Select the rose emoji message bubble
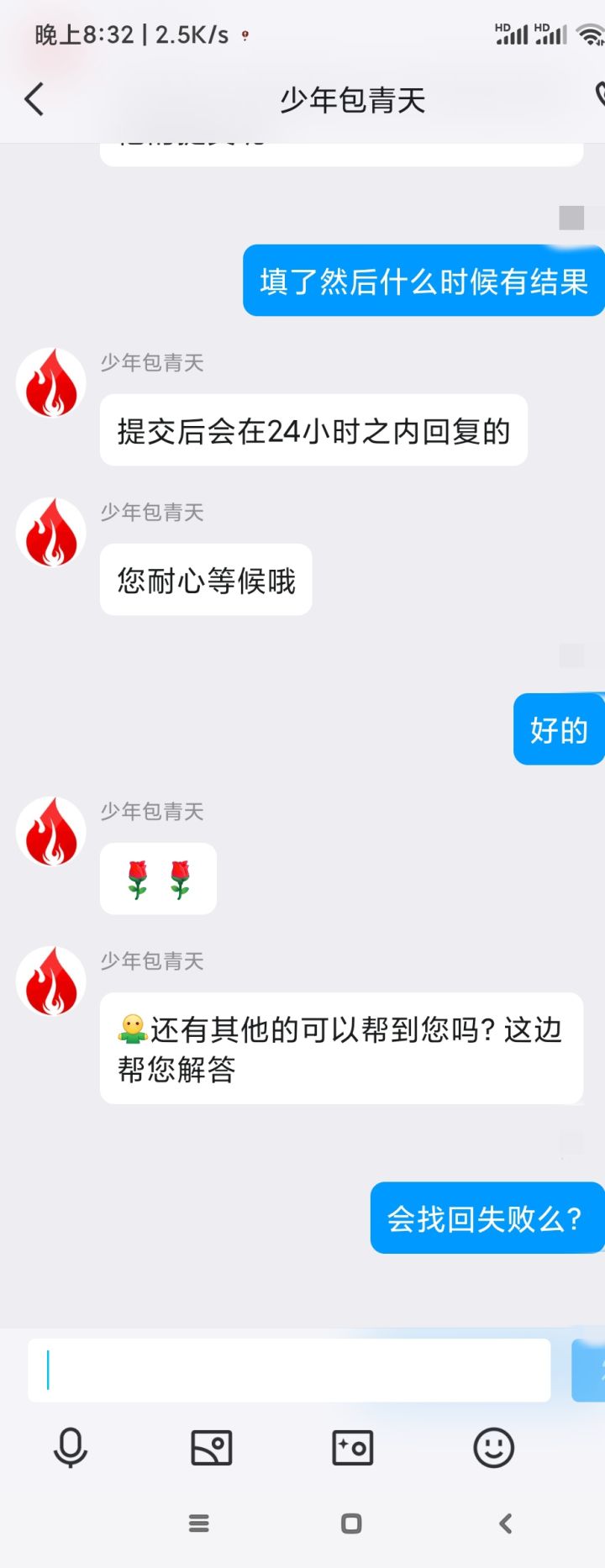 click(158, 878)
